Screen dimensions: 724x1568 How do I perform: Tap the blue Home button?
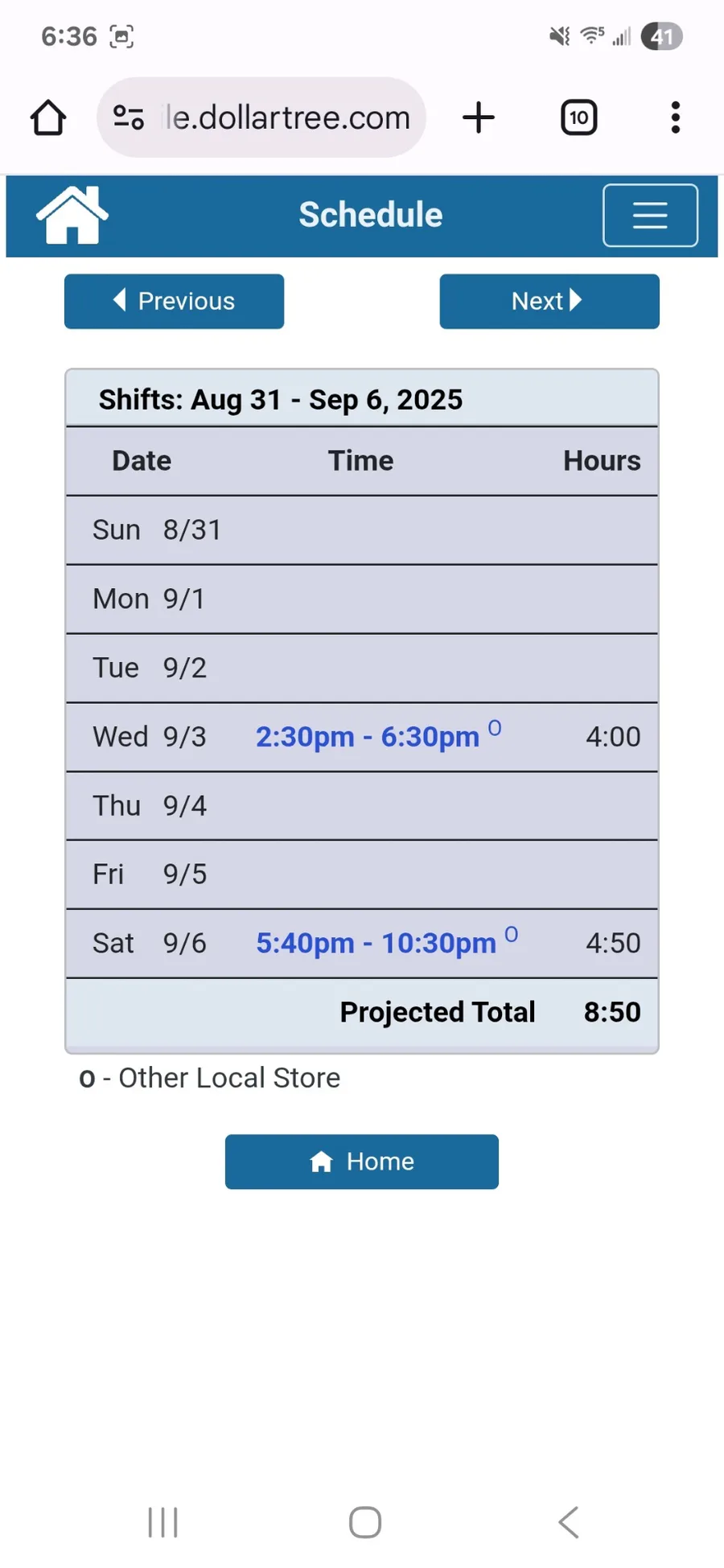[x=362, y=1162]
